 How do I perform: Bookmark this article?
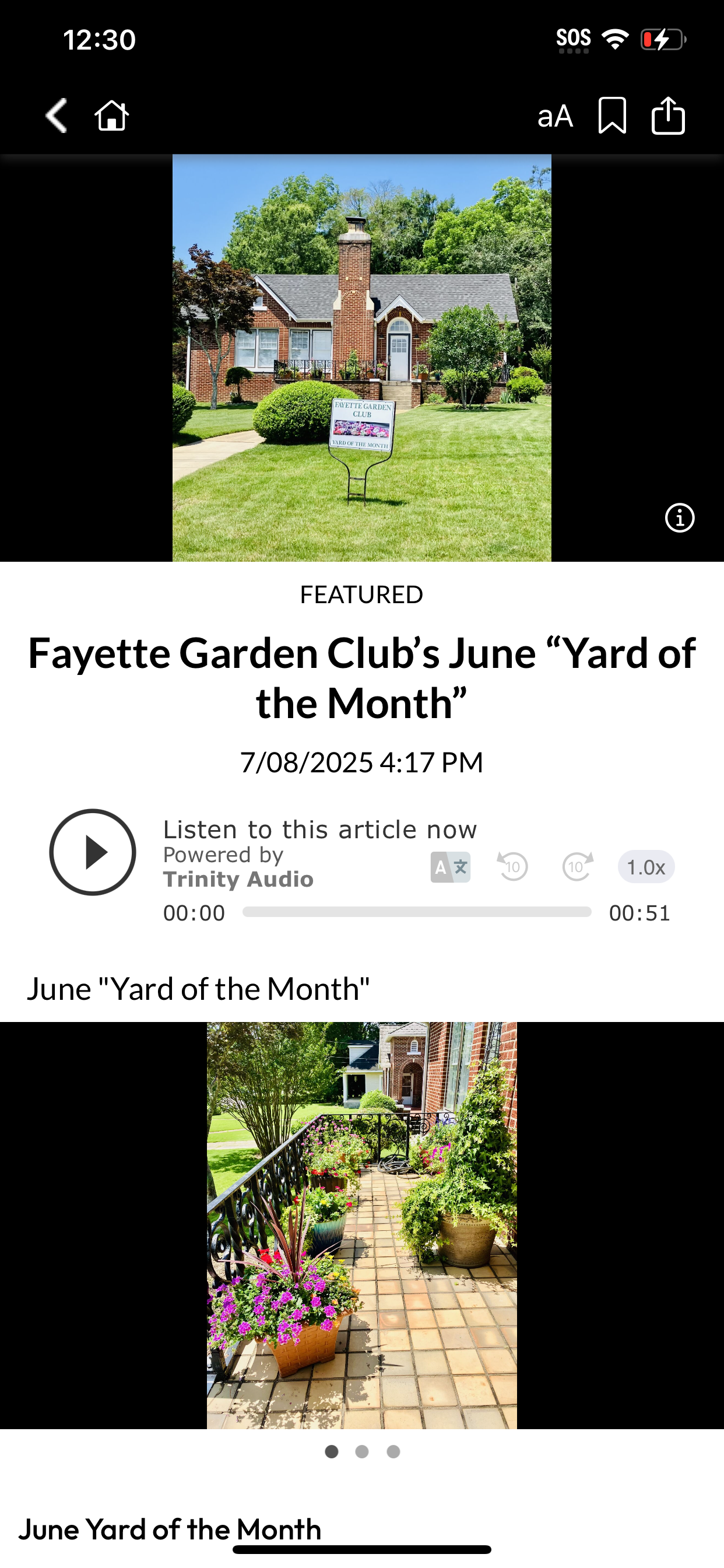click(x=612, y=115)
